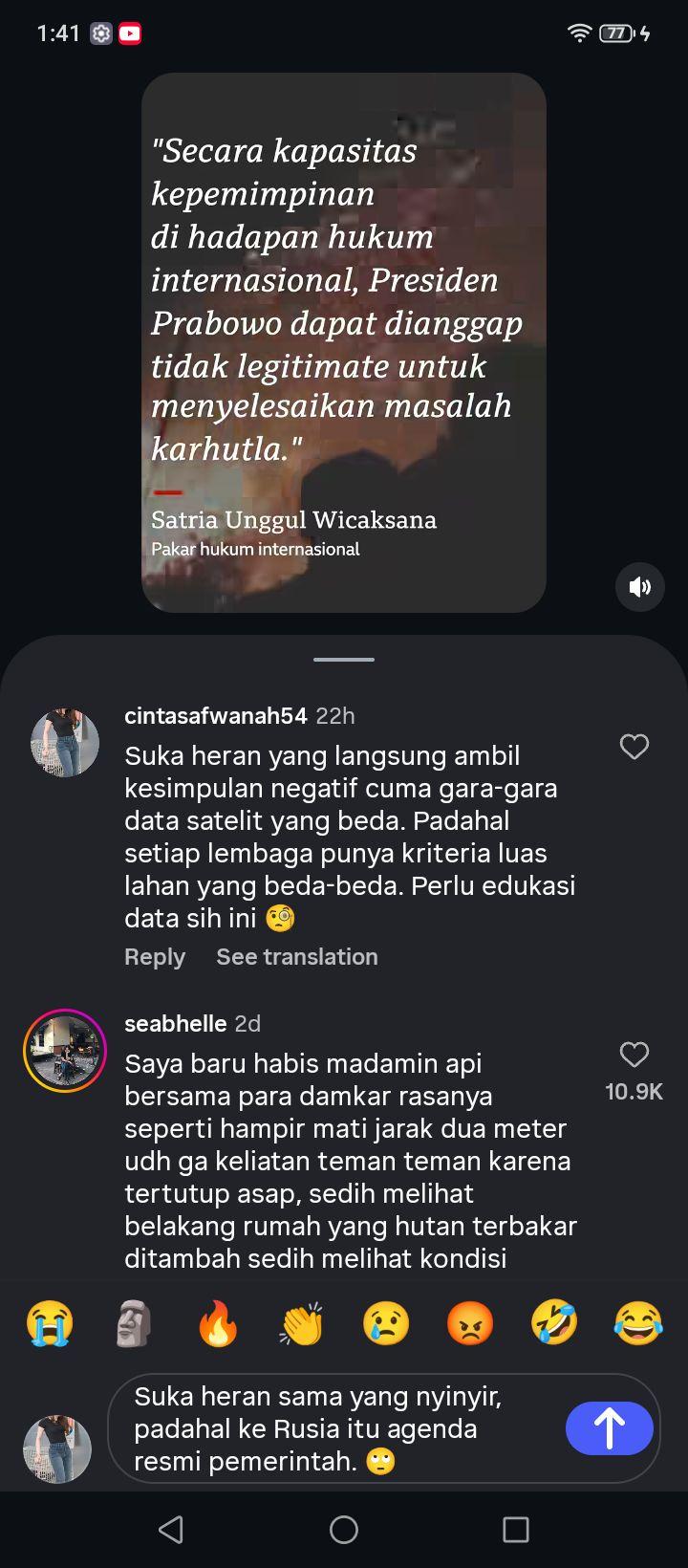The image size is (688, 1568).
Task: Insert the crying face emoji
Action: click(x=50, y=1324)
